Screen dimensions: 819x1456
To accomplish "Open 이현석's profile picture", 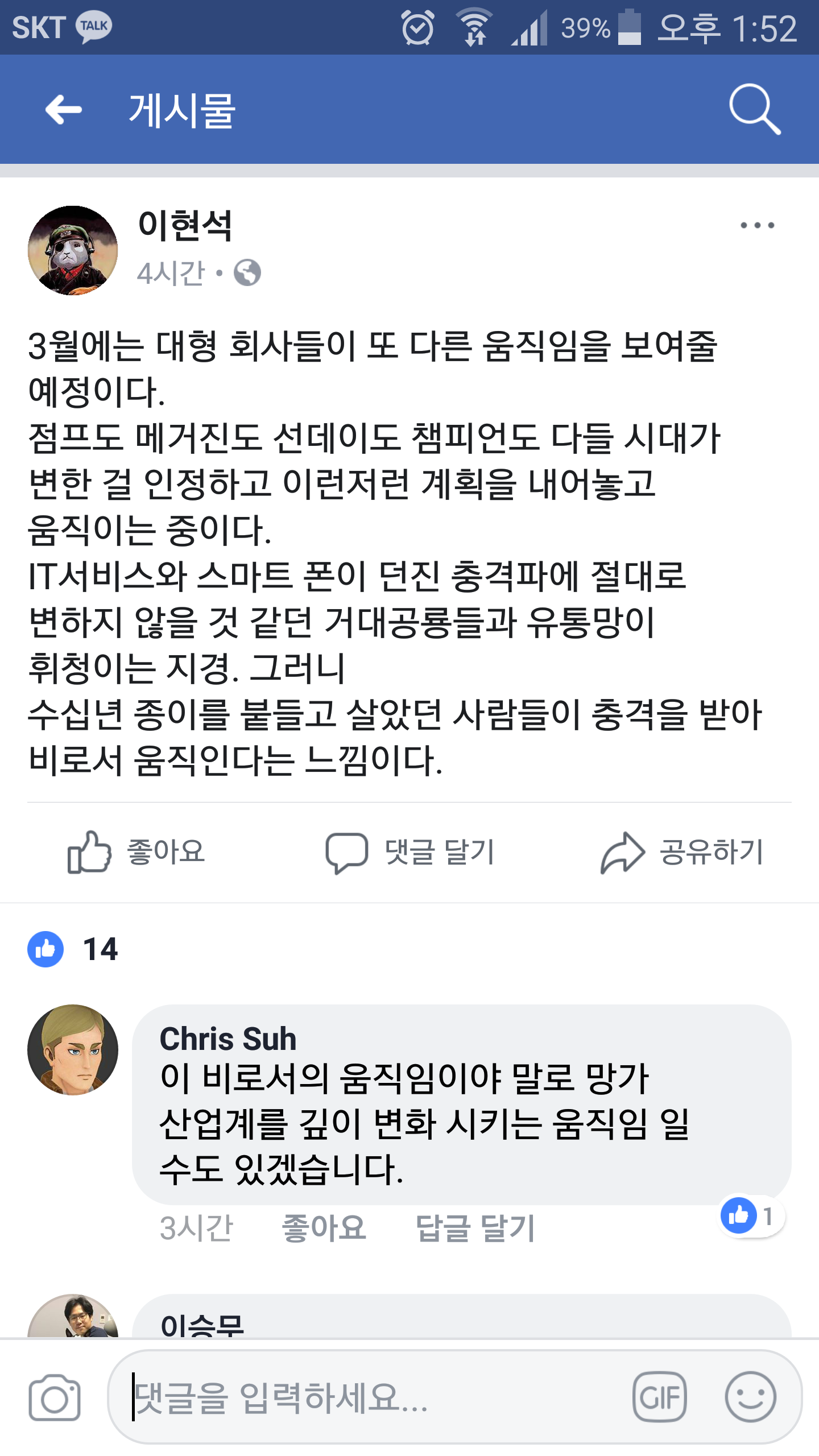I will (73, 250).
